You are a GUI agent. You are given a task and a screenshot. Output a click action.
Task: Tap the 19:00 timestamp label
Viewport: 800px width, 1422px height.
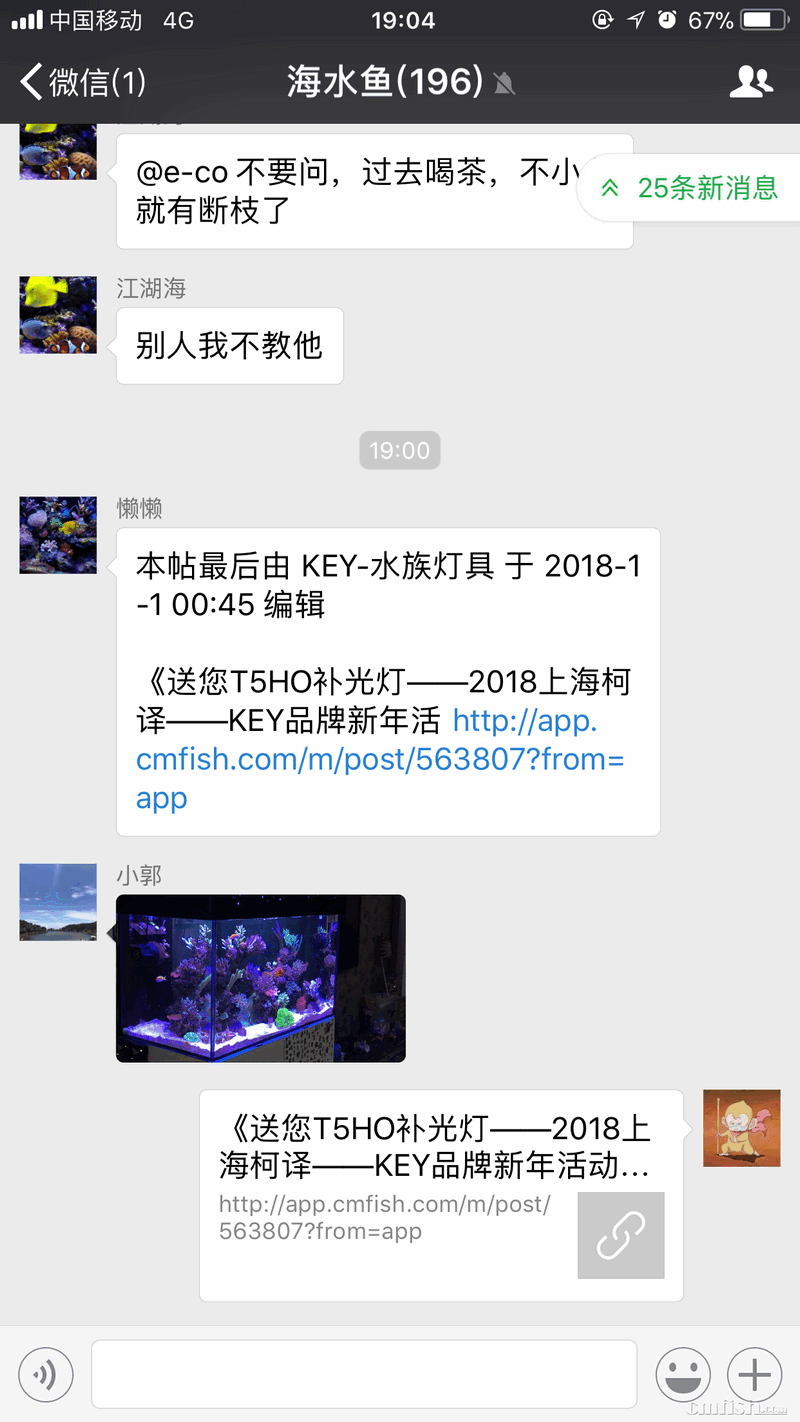[400, 450]
